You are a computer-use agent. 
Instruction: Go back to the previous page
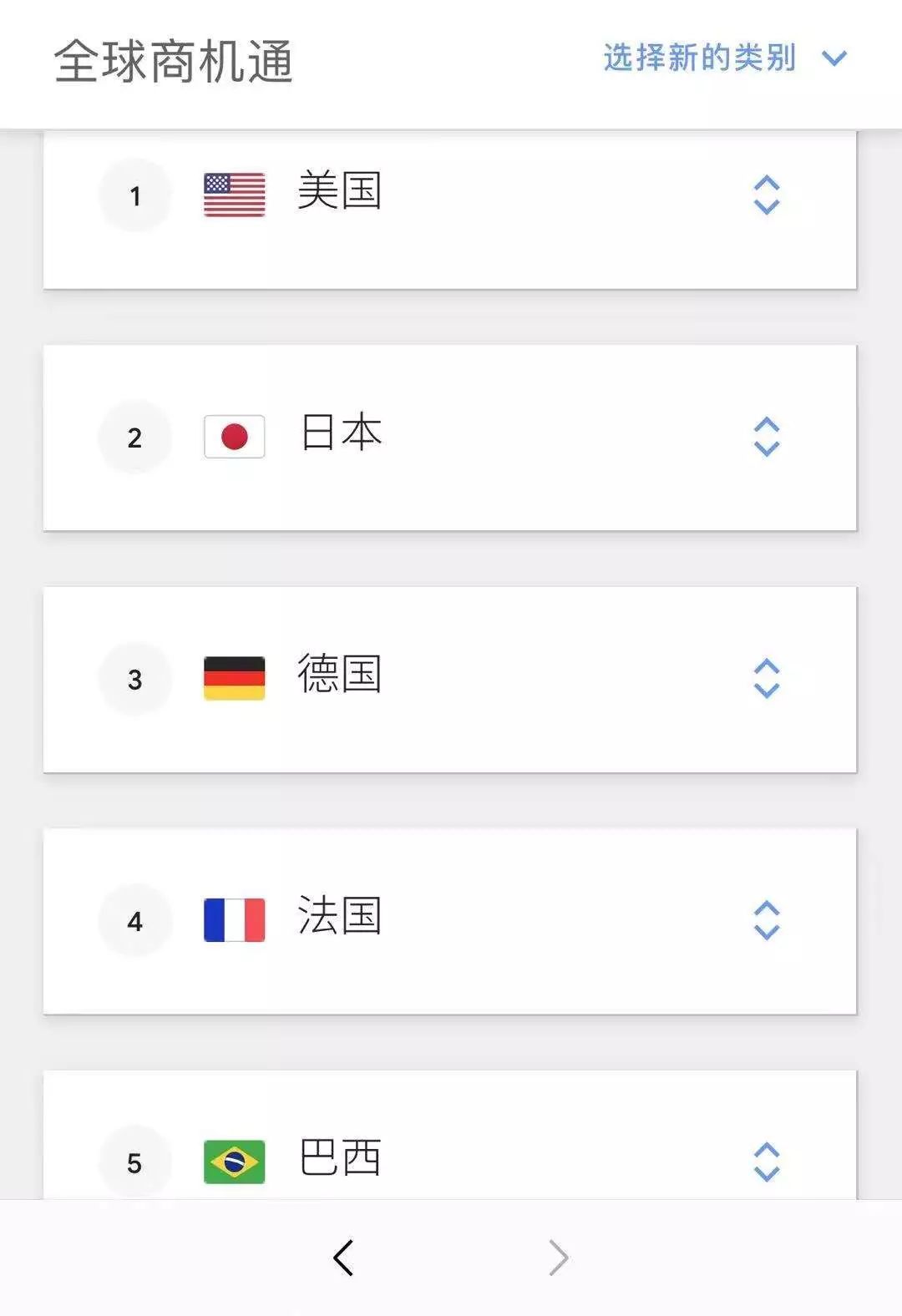pyautogui.click(x=343, y=1258)
